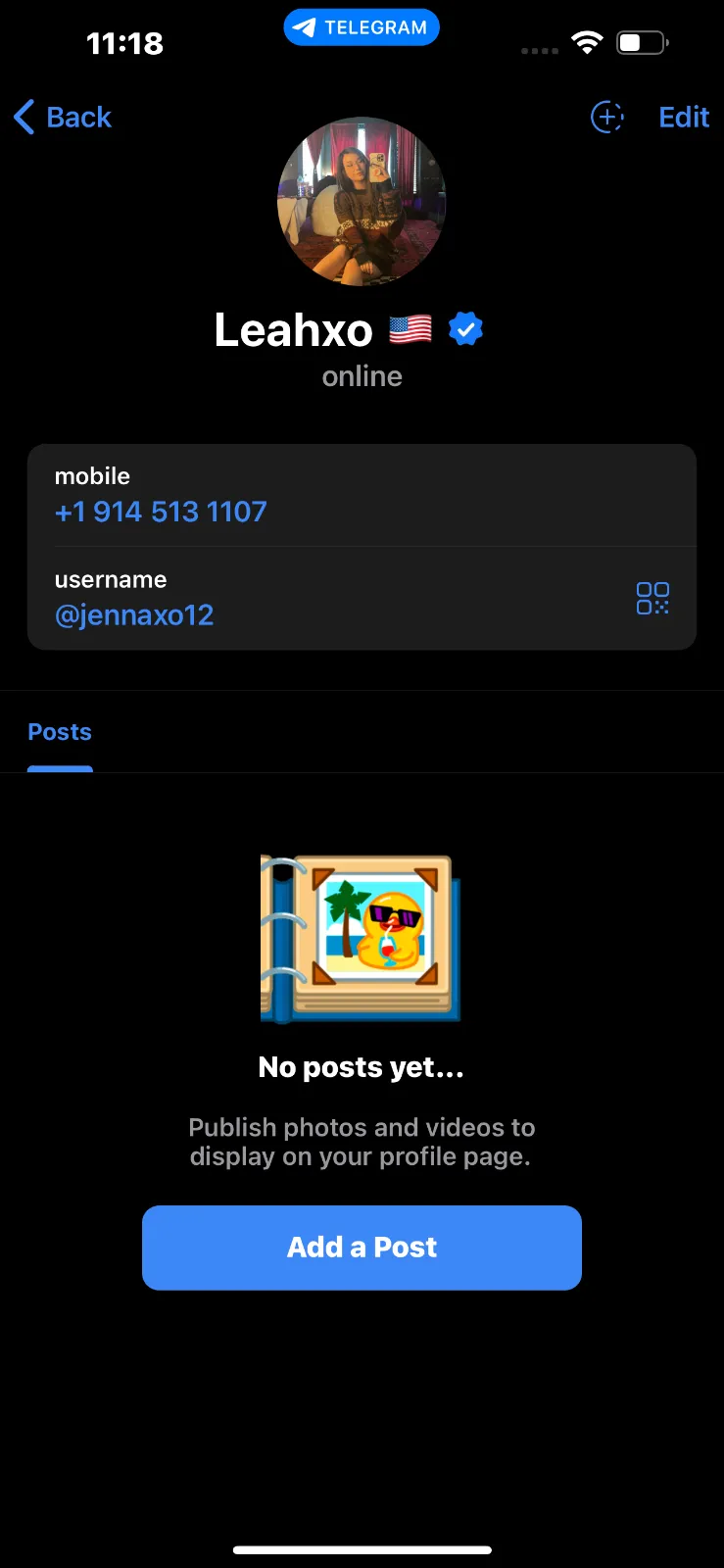Tap the add story plus icon
This screenshot has height=1568, width=724.
pos(607,118)
